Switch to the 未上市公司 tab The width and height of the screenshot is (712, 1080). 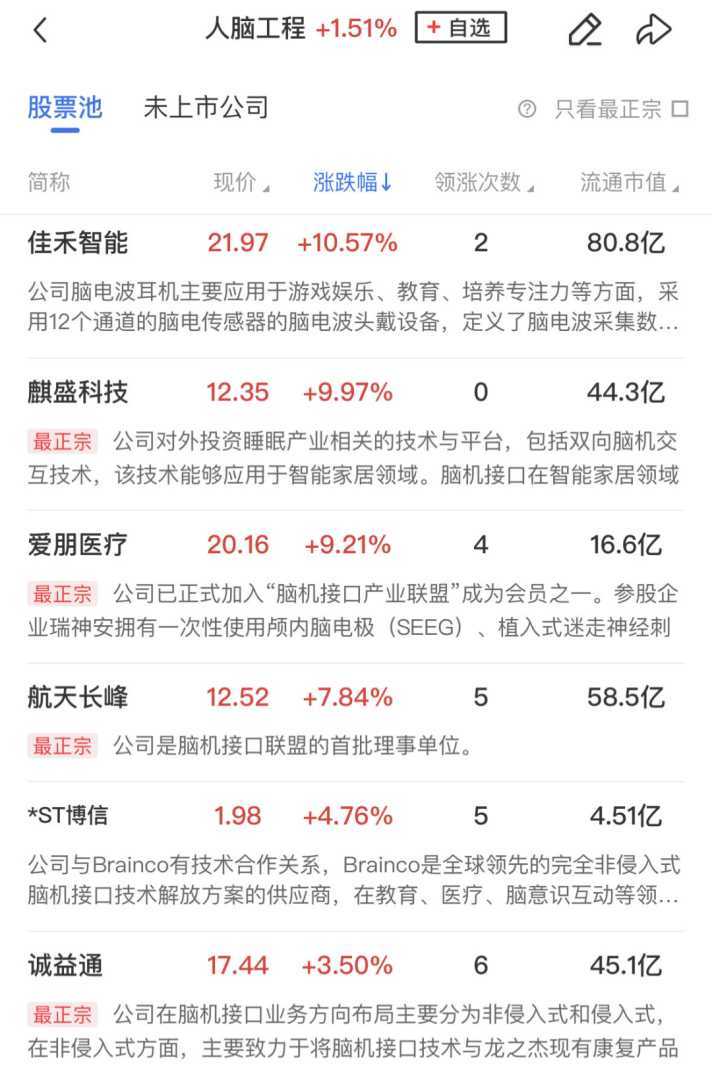pos(206,108)
